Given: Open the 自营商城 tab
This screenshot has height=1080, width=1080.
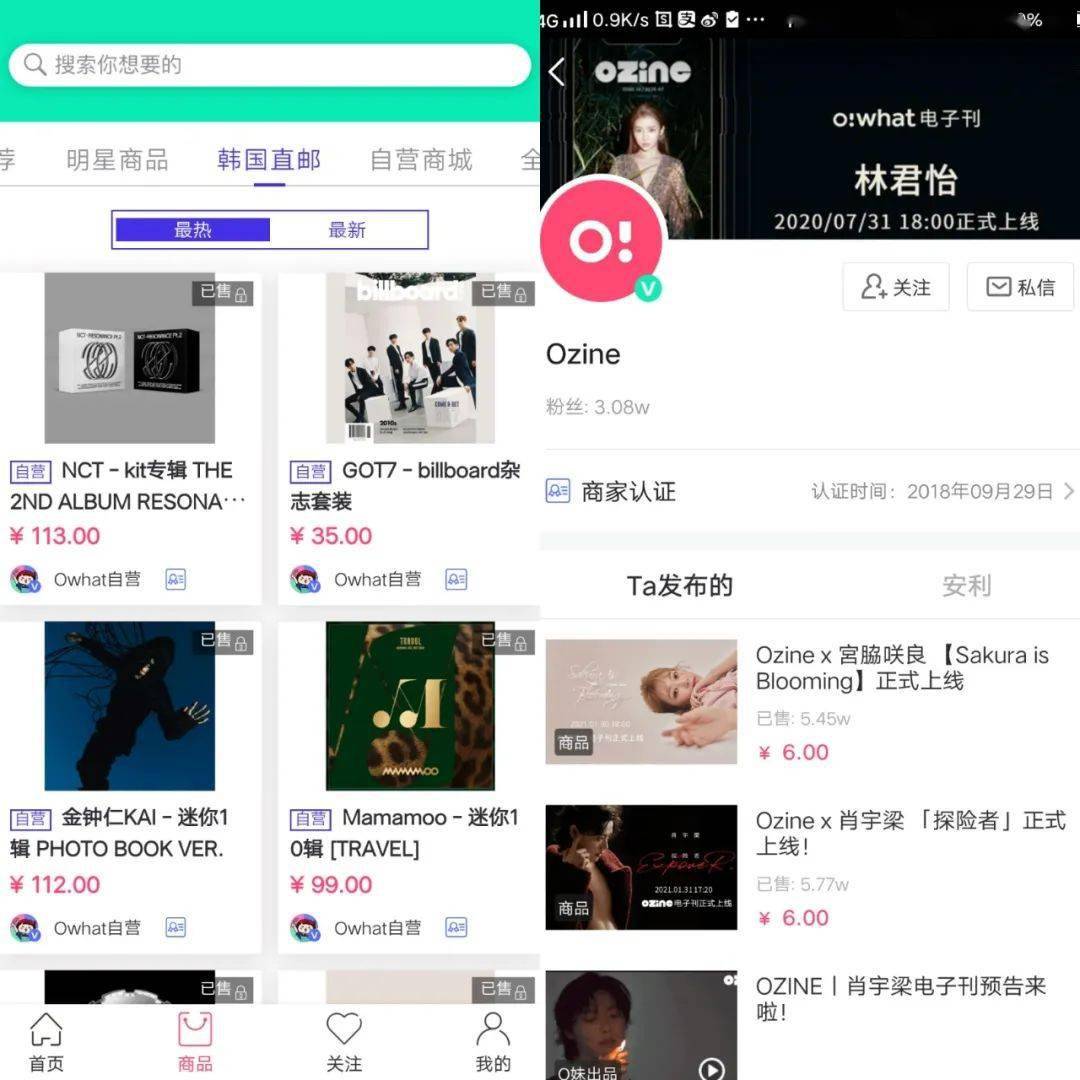Looking at the screenshot, I should pos(421,160).
